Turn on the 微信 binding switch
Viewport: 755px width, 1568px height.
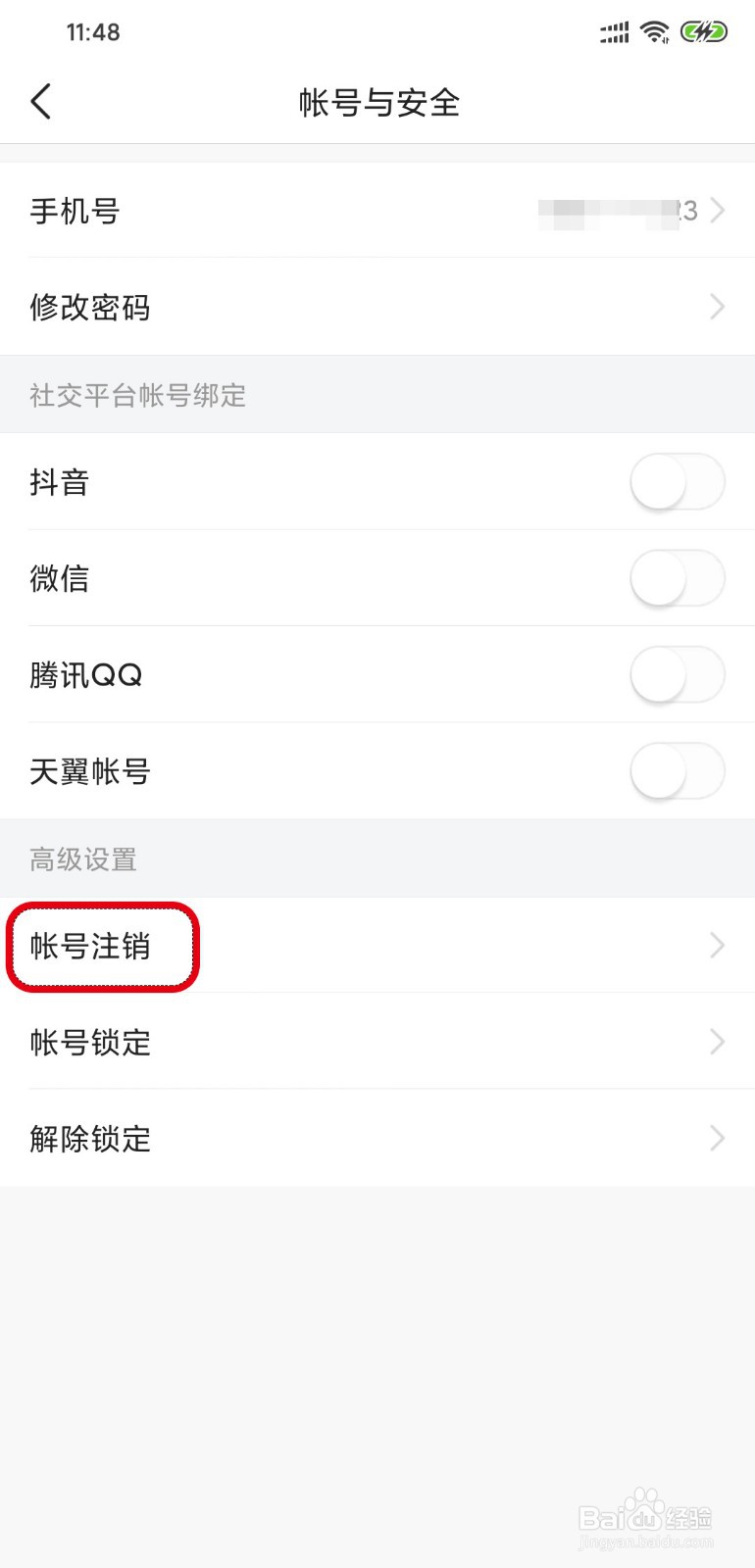tap(677, 578)
